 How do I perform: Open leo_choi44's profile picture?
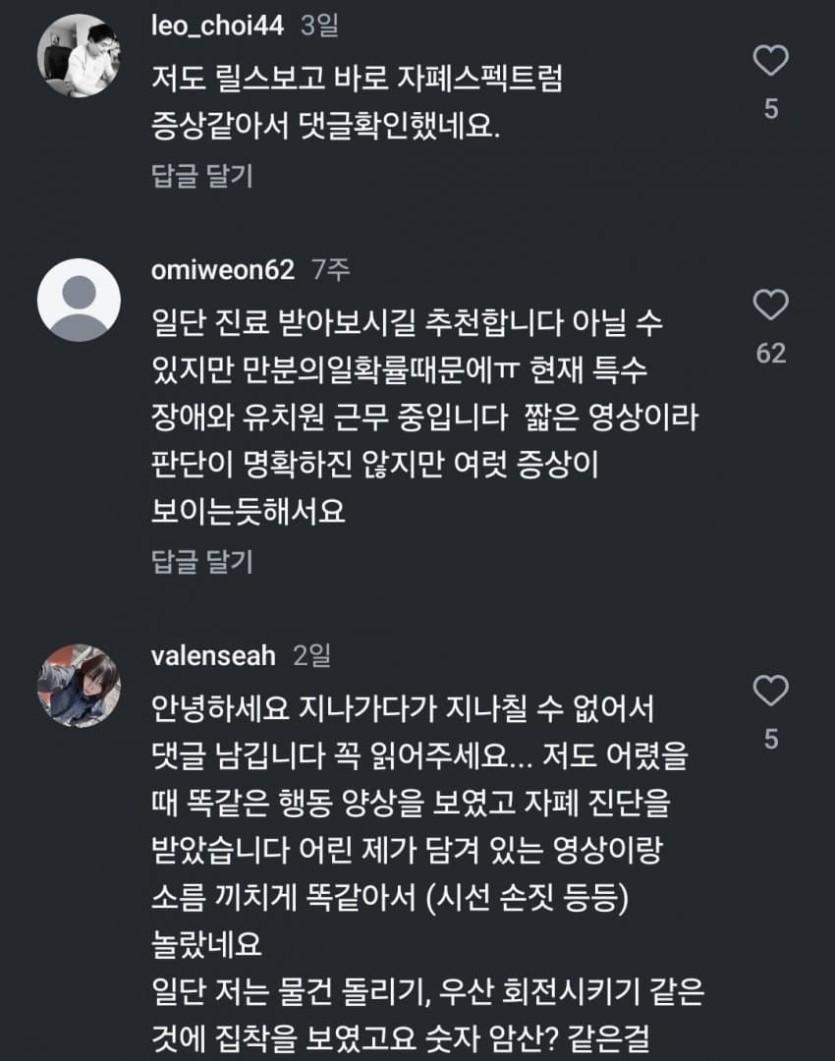tap(79, 56)
